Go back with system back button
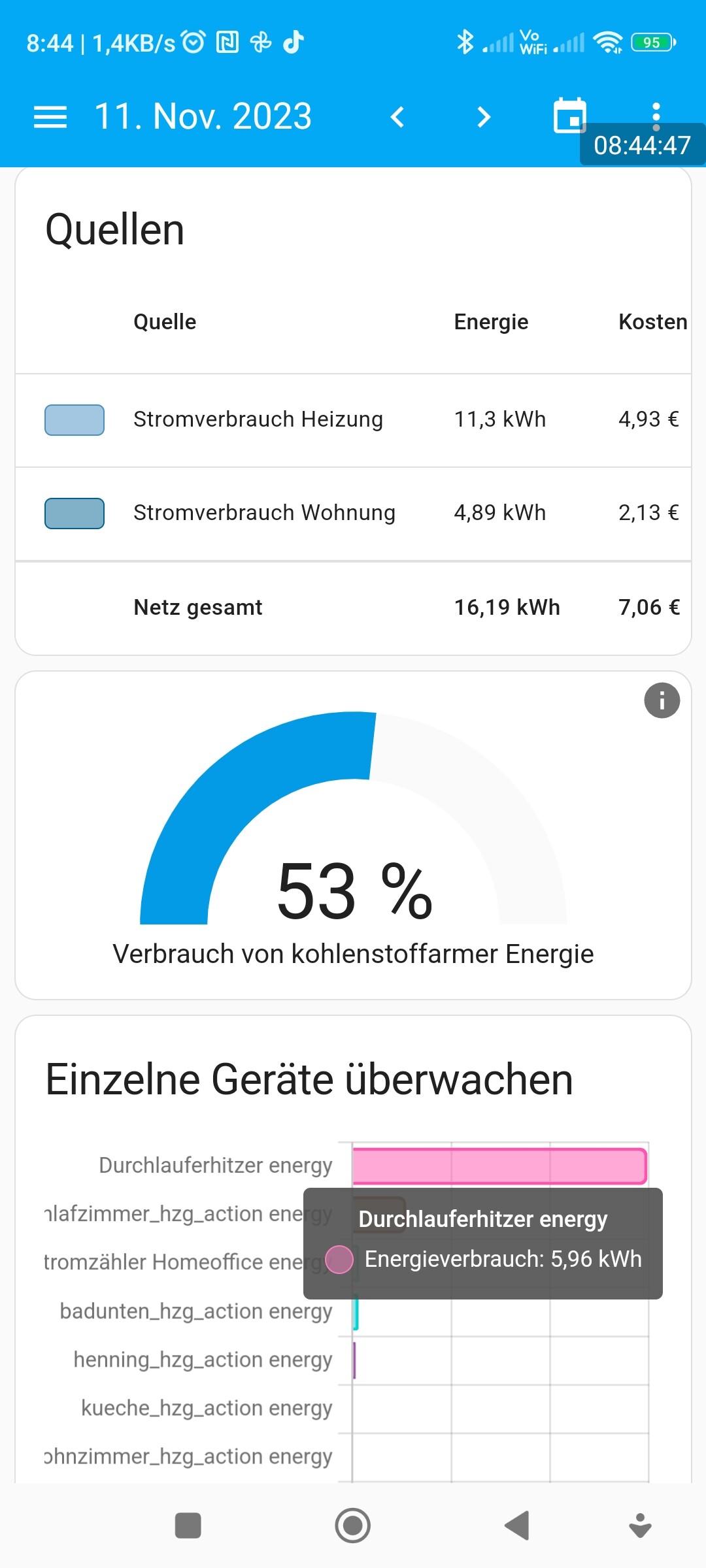The image size is (706, 1568). 516,1526
